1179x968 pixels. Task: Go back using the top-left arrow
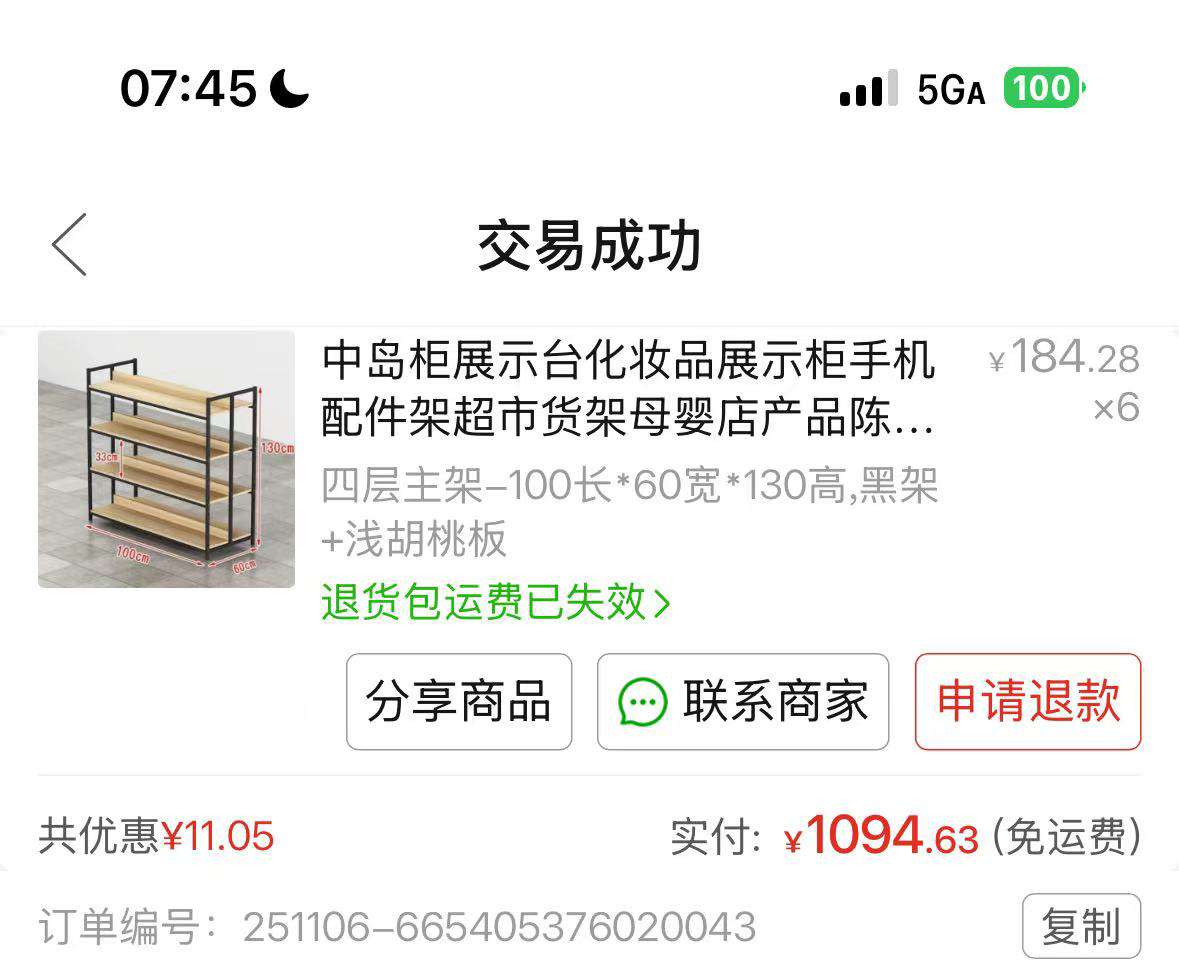pos(70,245)
